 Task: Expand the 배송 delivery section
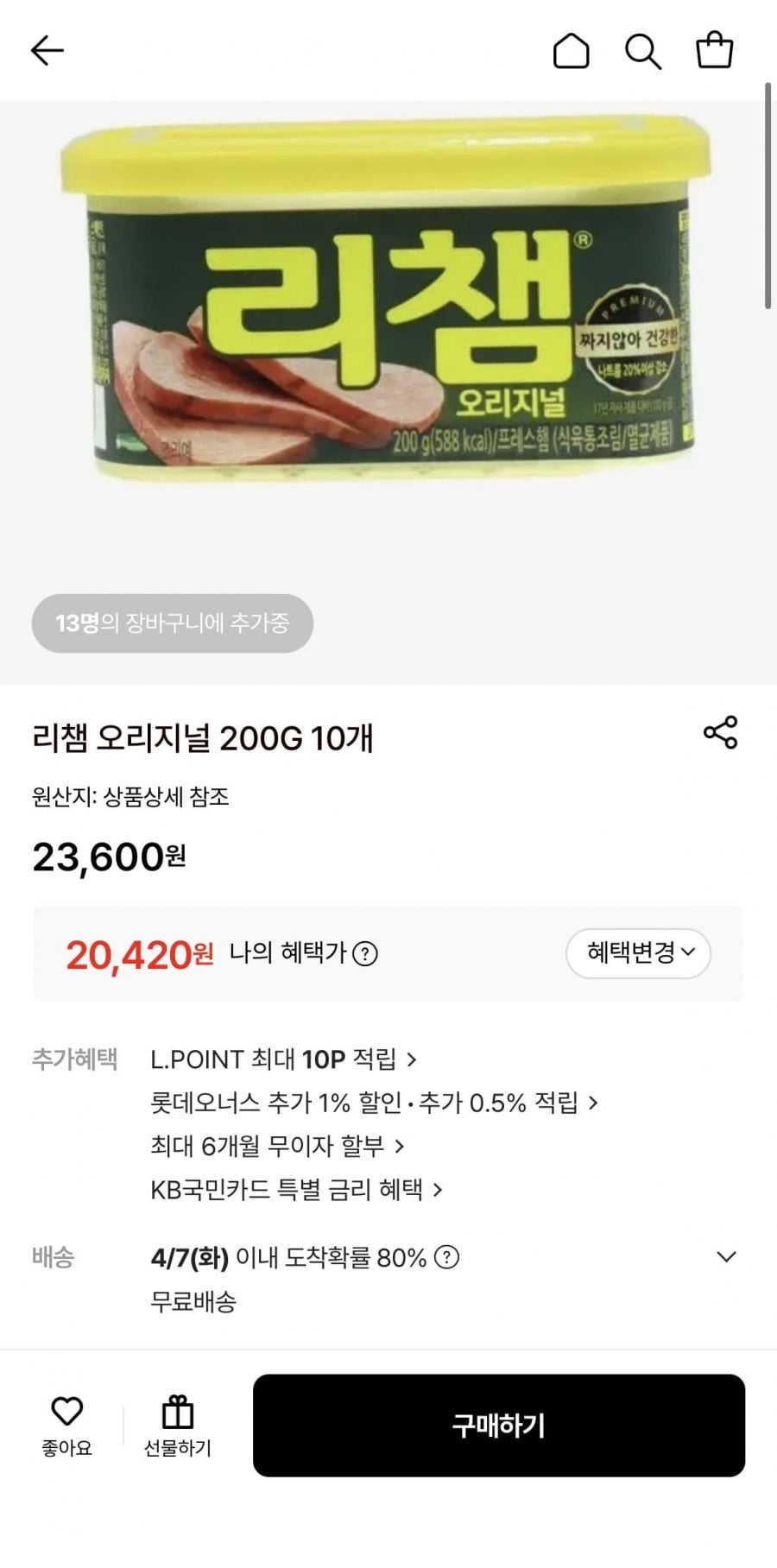pyautogui.click(x=726, y=1257)
